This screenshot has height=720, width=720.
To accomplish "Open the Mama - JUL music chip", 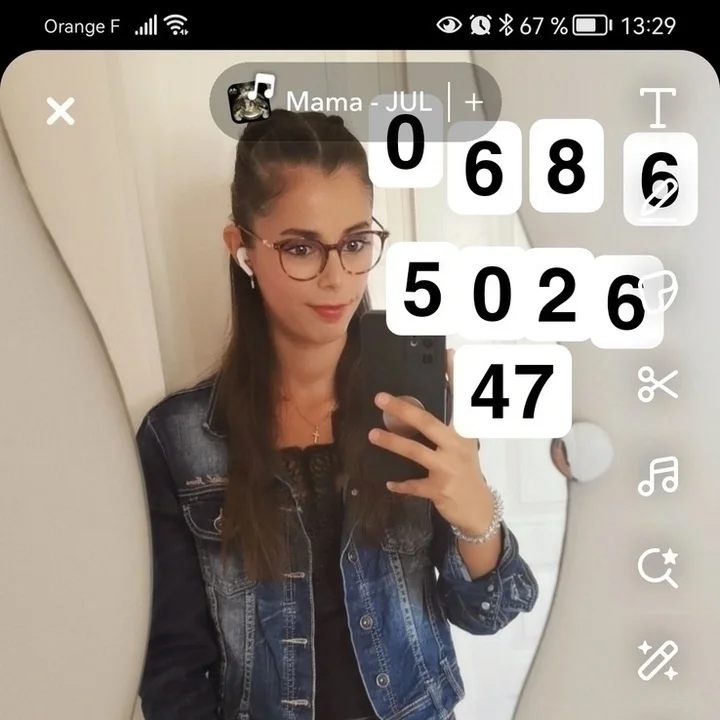I will point(340,102).
